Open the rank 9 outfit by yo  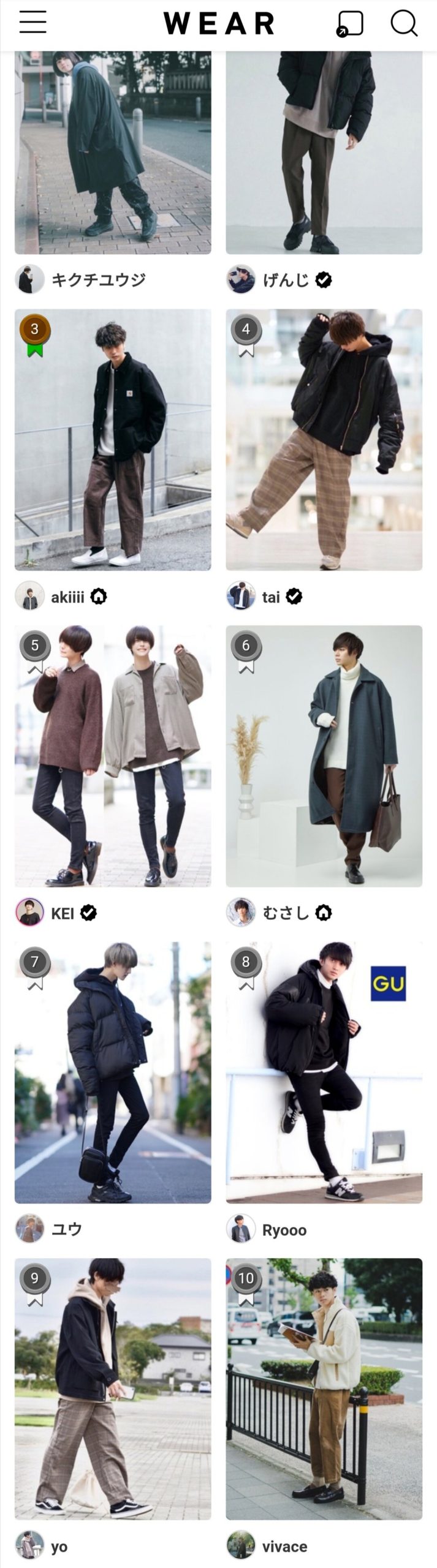coord(113,1389)
